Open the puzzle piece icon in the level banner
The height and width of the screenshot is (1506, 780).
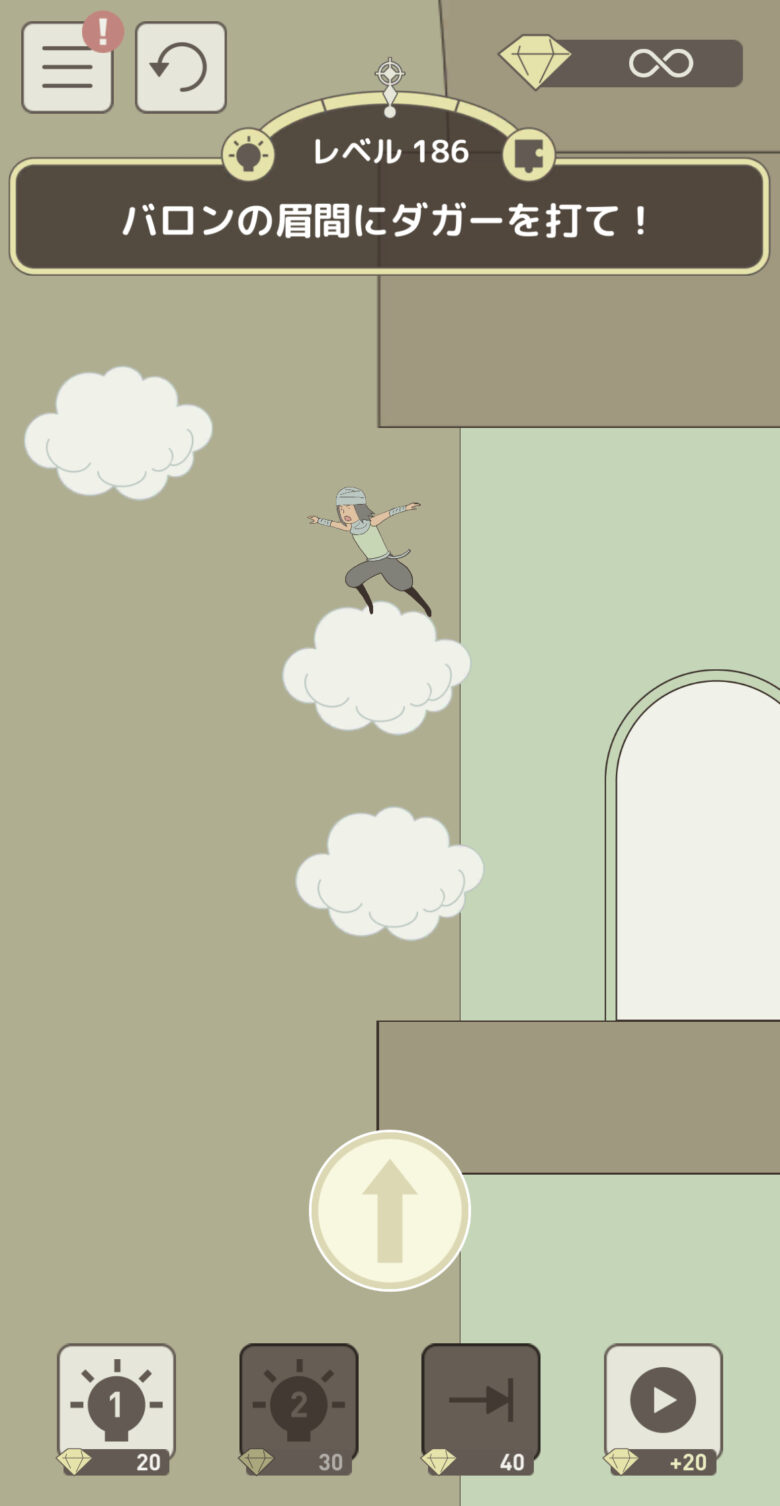tap(528, 155)
